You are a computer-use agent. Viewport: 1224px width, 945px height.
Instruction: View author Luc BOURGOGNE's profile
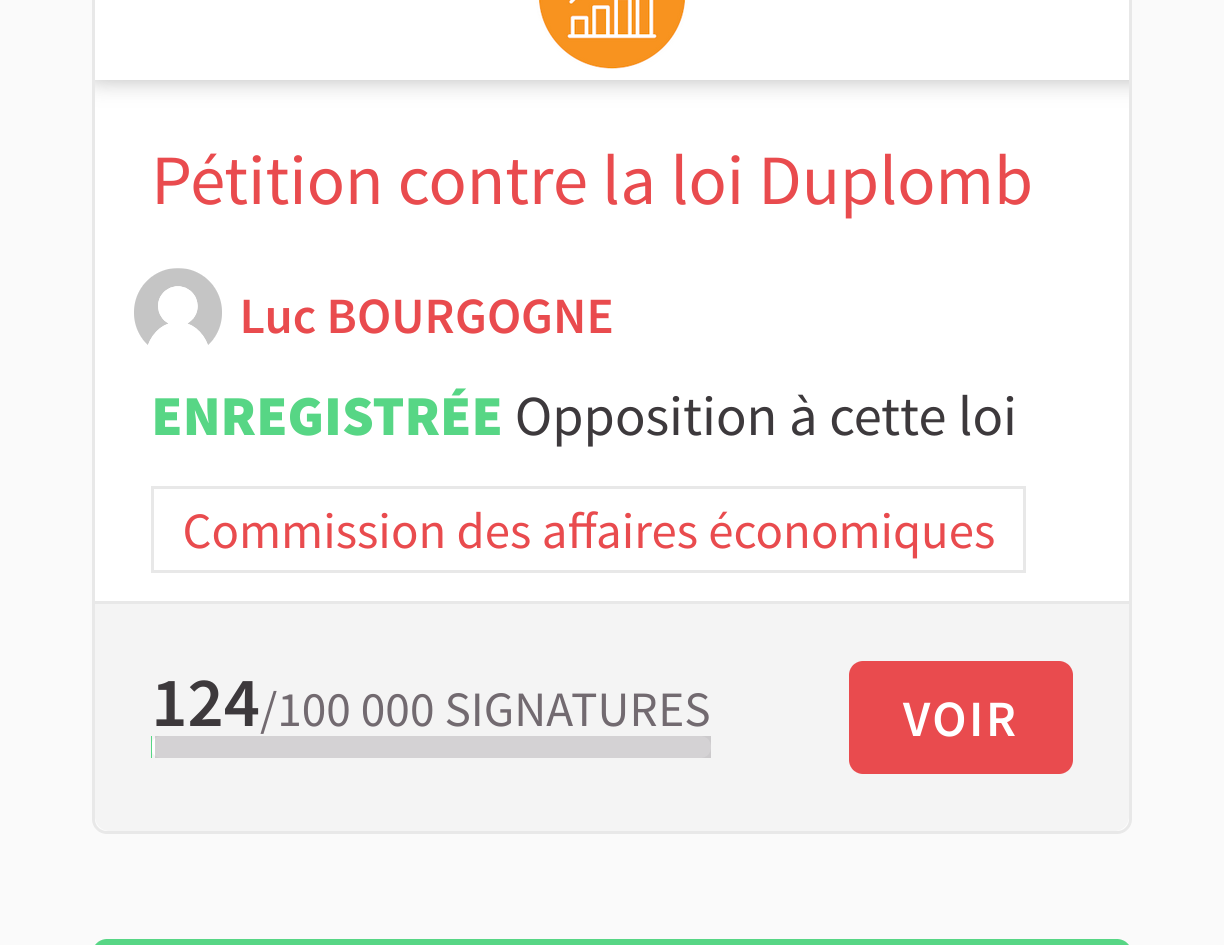click(426, 316)
